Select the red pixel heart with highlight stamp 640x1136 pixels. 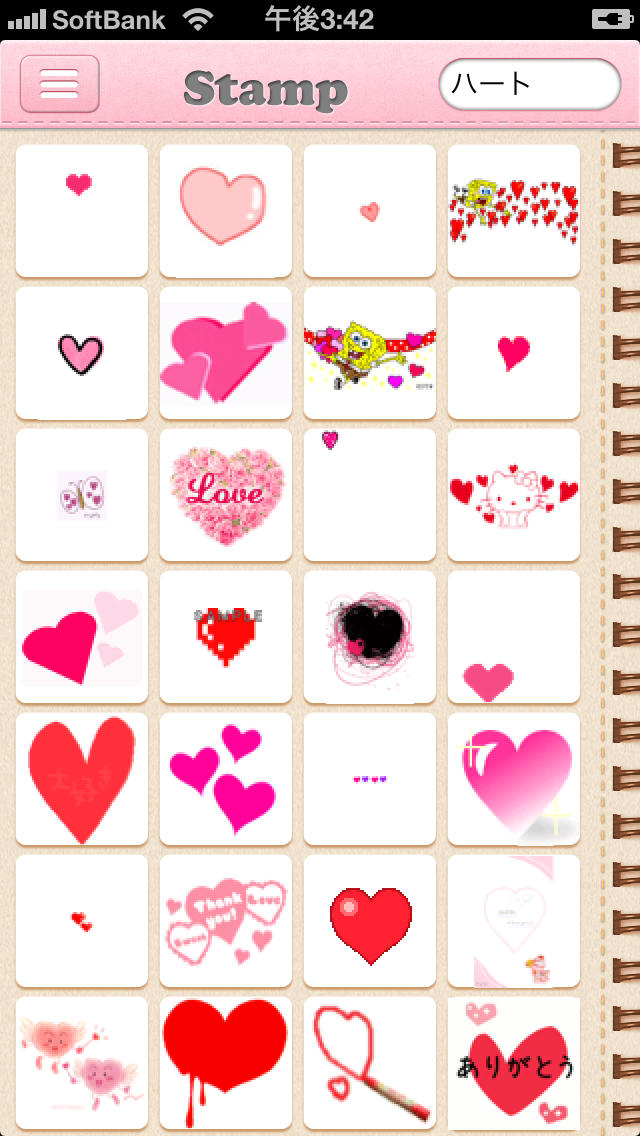370,920
